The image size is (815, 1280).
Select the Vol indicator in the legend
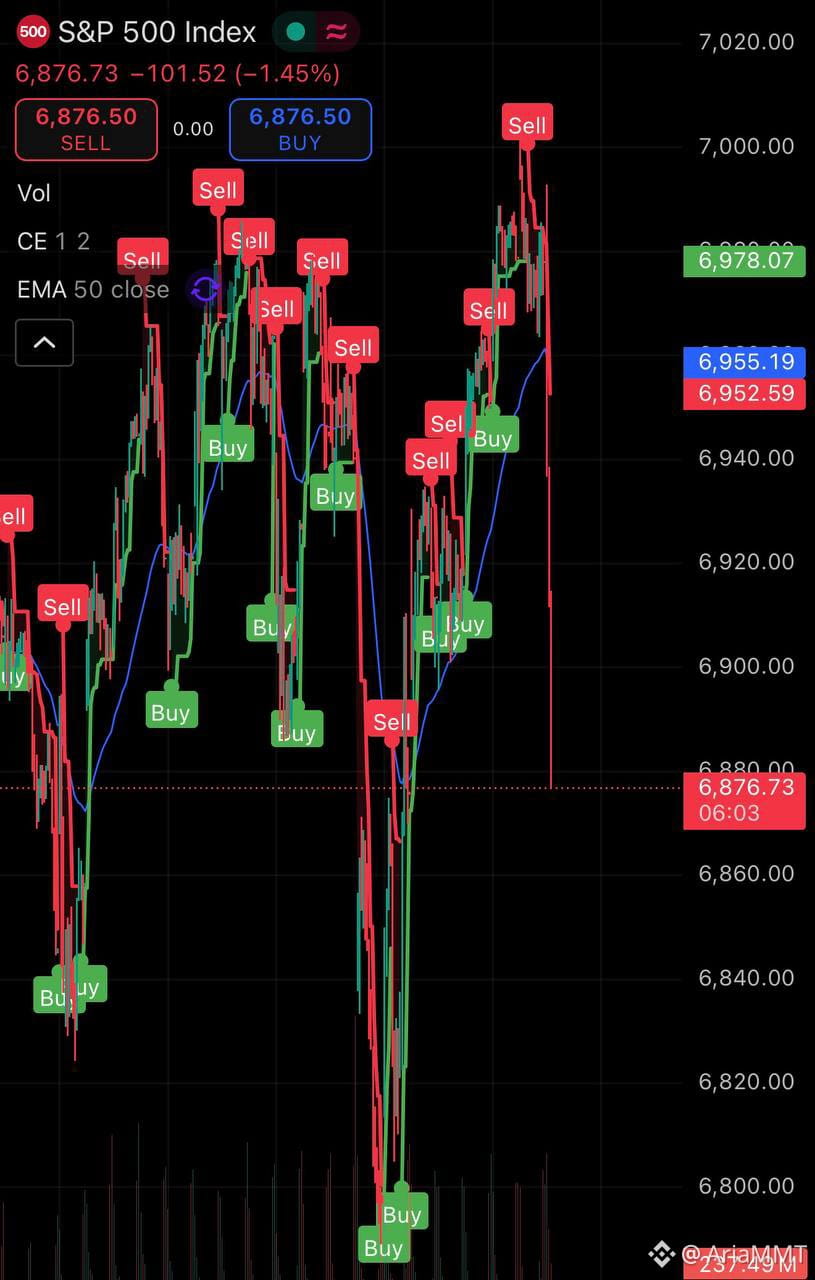(34, 193)
